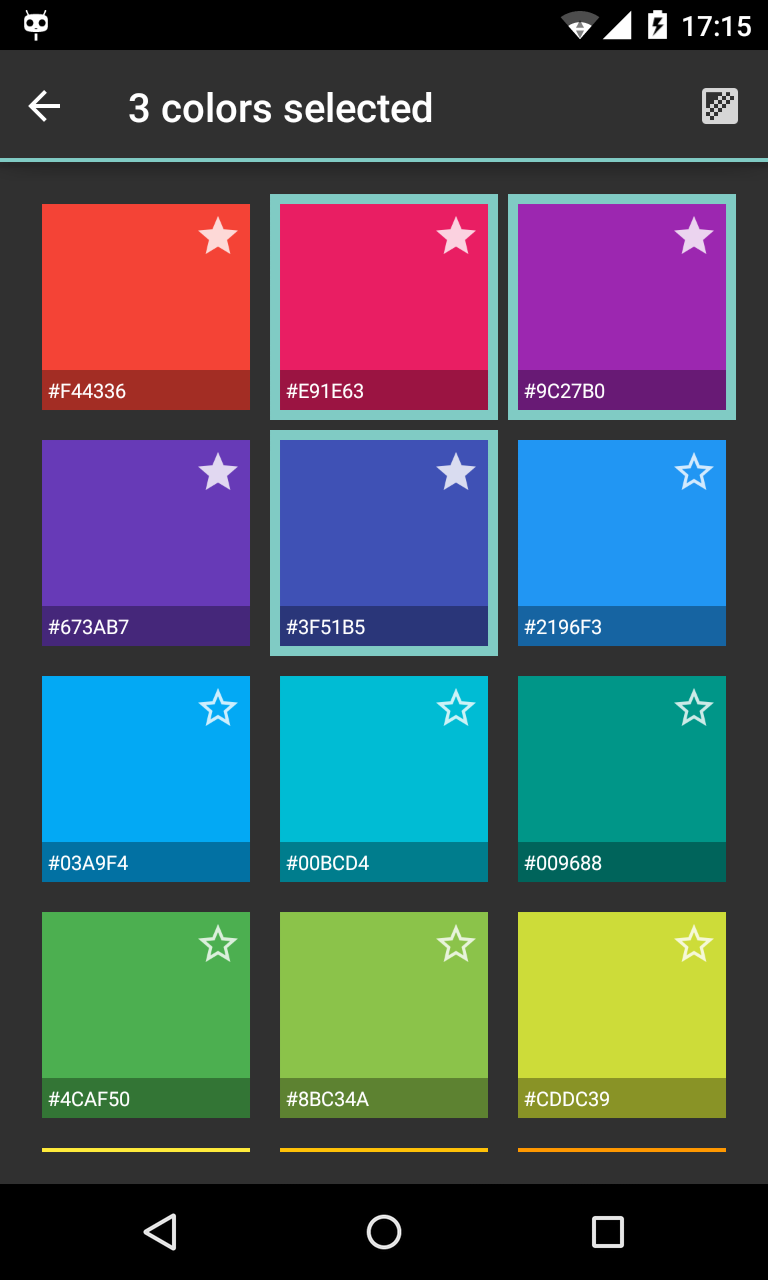768x1280 pixels.
Task: Select the #03A9F4 light blue swatch
Action: 146,779
